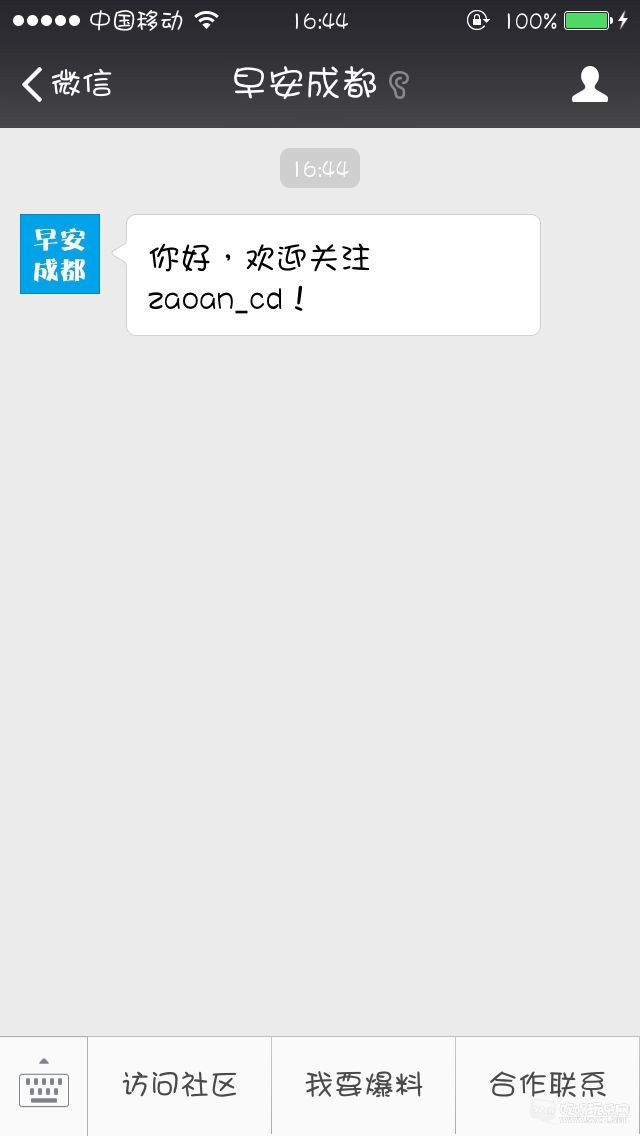
Task: Open the 访问社区 menu
Action: pyautogui.click(x=180, y=1085)
